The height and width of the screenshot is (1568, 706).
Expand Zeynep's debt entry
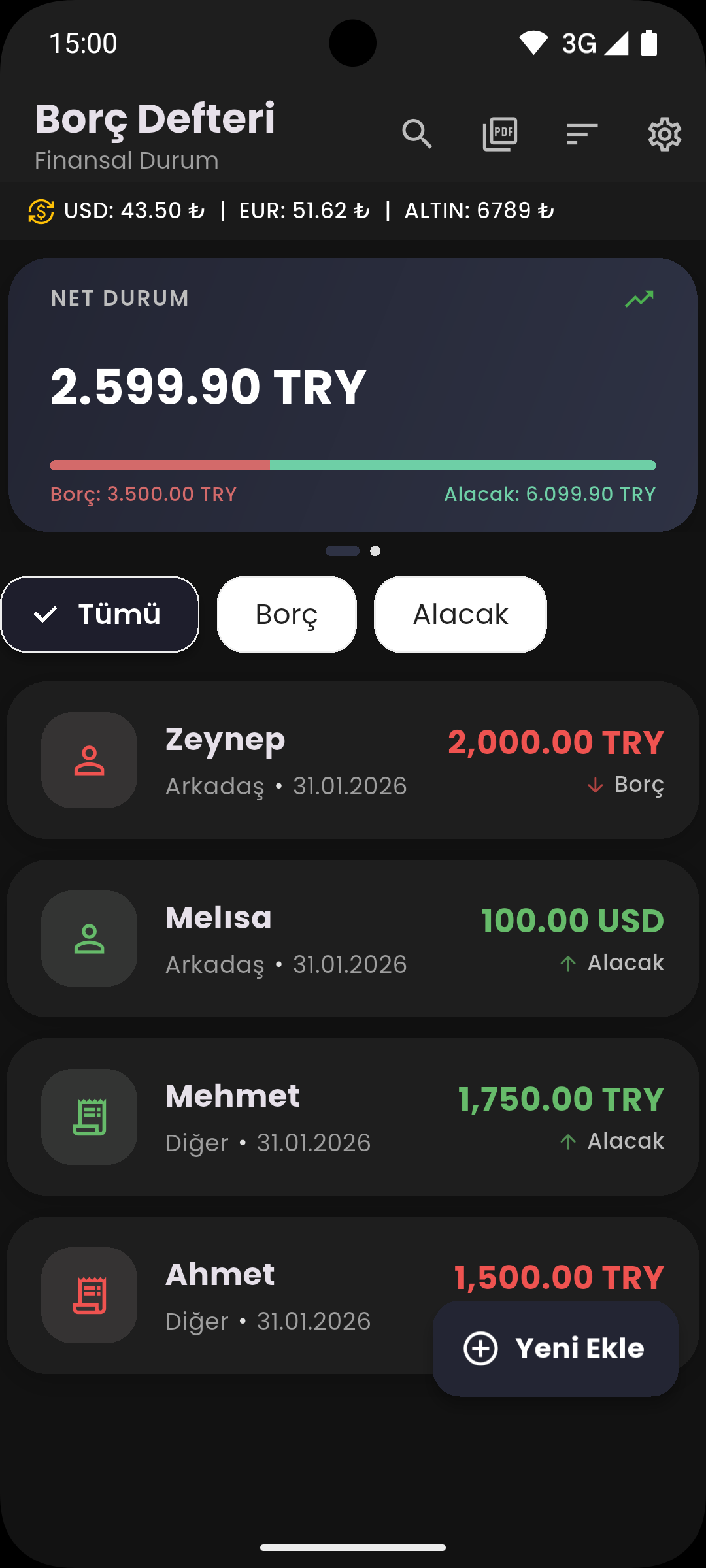pos(353,760)
